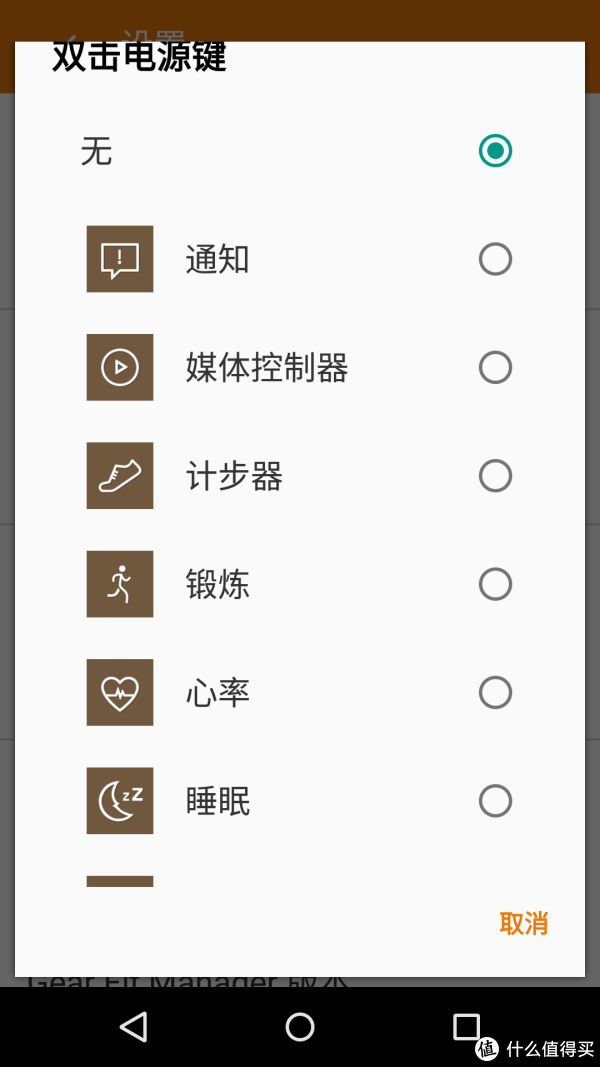Select the 无 option
The image size is (600, 1067).
(299, 151)
